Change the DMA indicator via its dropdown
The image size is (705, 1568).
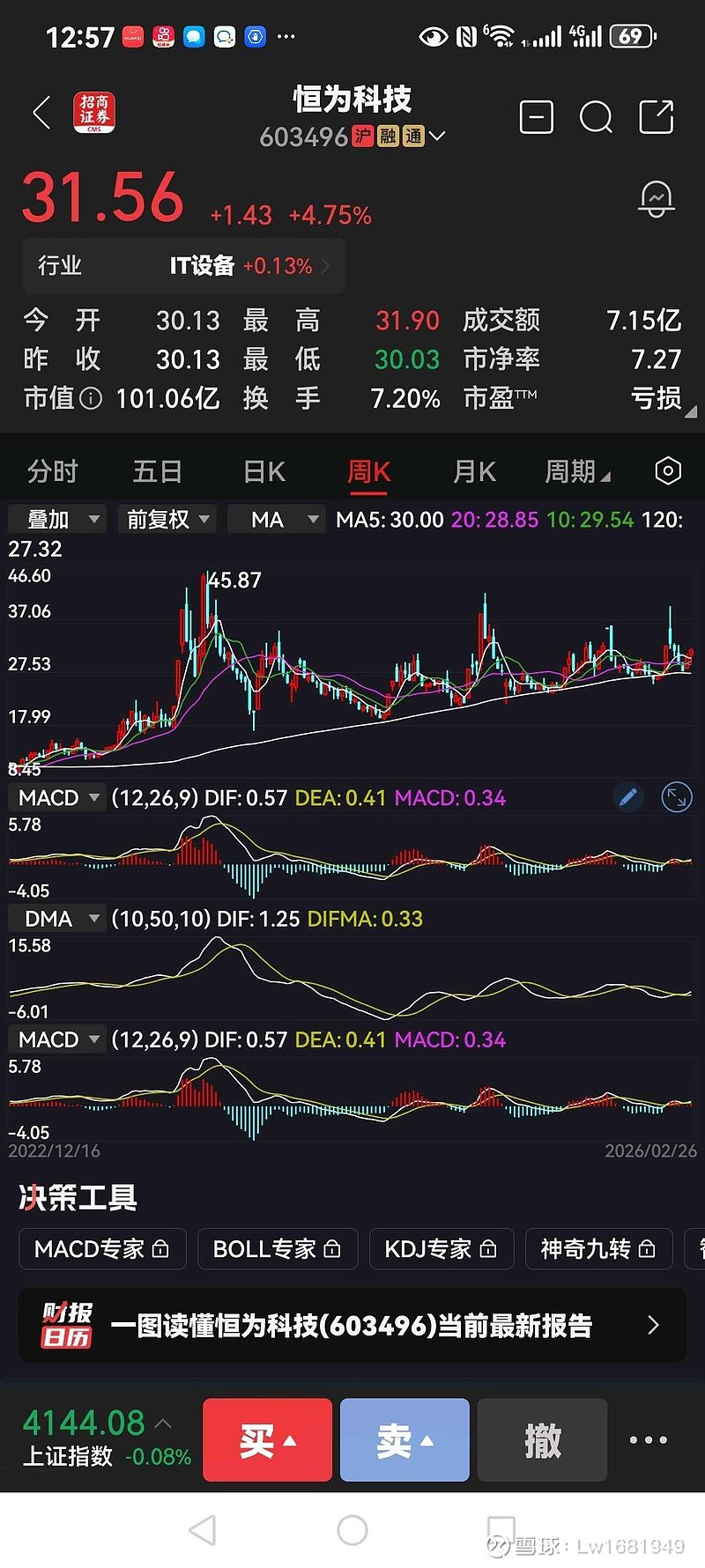(x=56, y=918)
